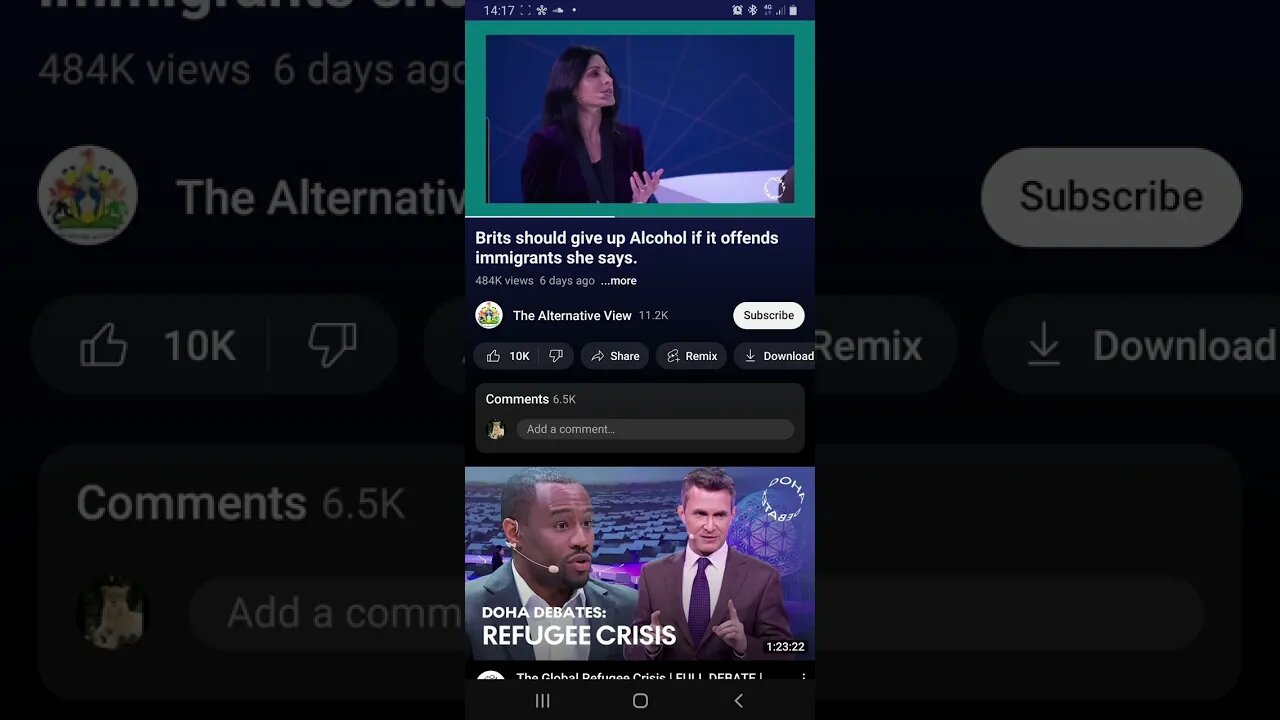Dislike this video

pyautogui.click(x=556, y=356)
